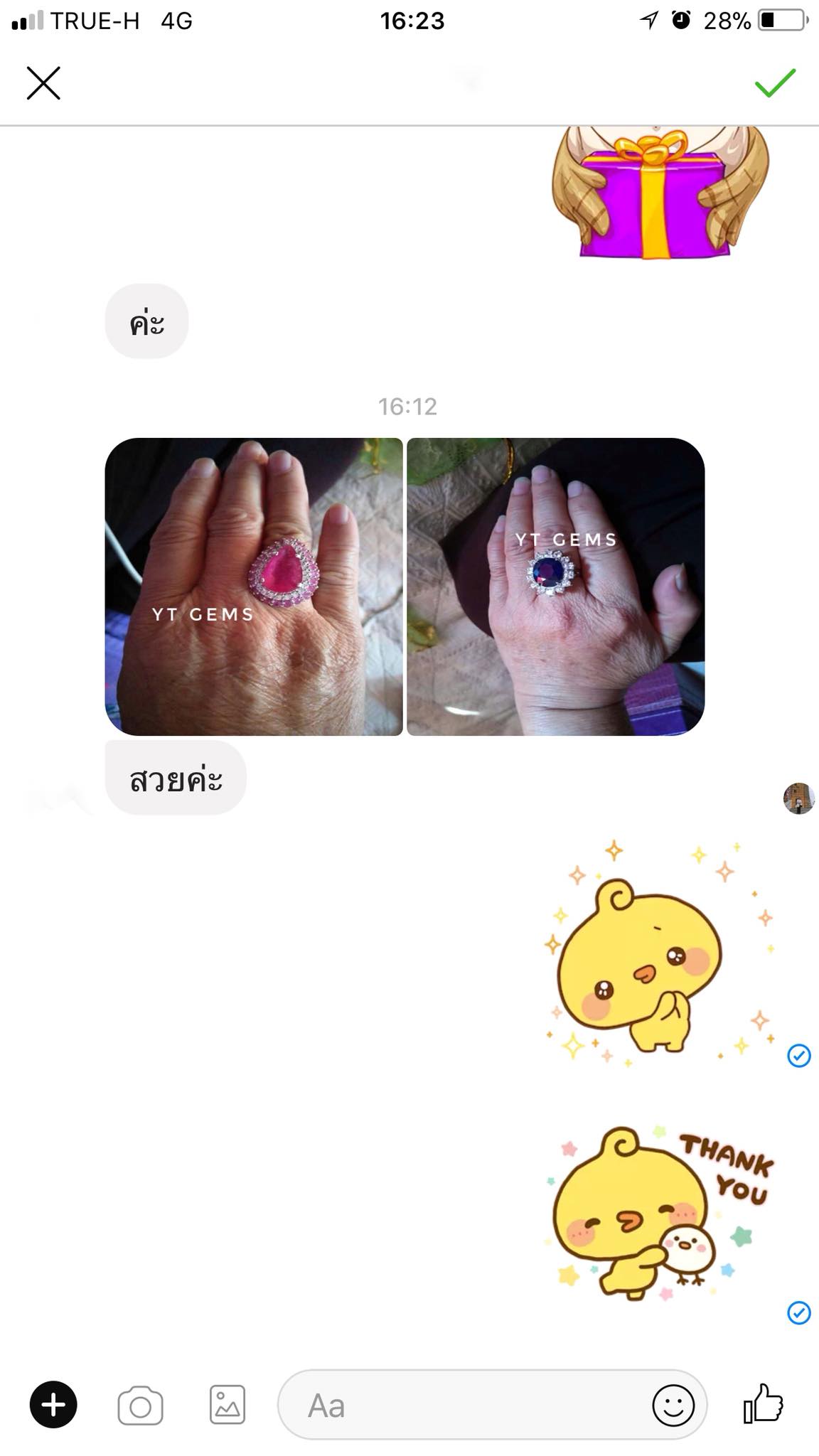This screenshot has width=819, height=1456.
Task: Open the photo gallery picker
Action: [227, 1405]
